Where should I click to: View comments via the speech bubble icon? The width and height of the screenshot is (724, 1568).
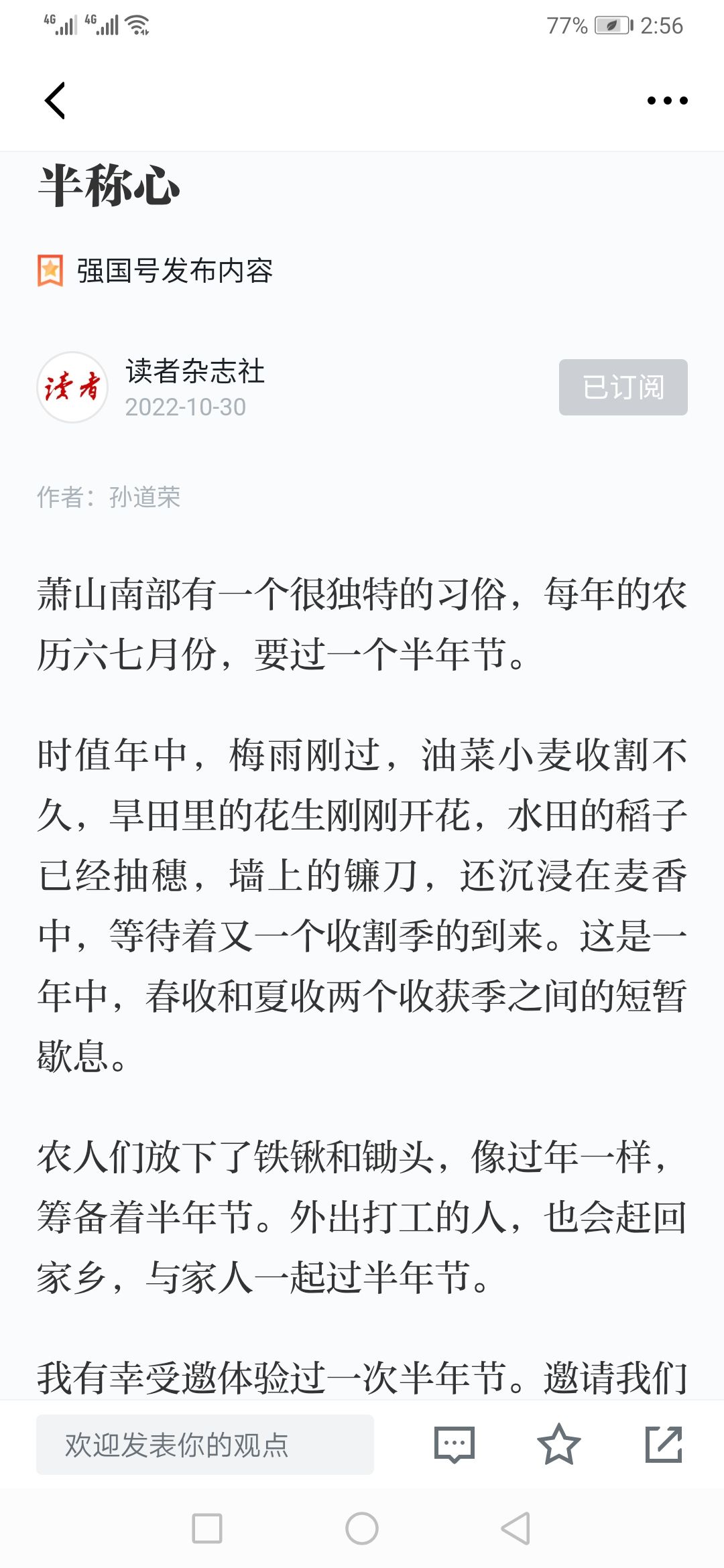(455, 1445)
